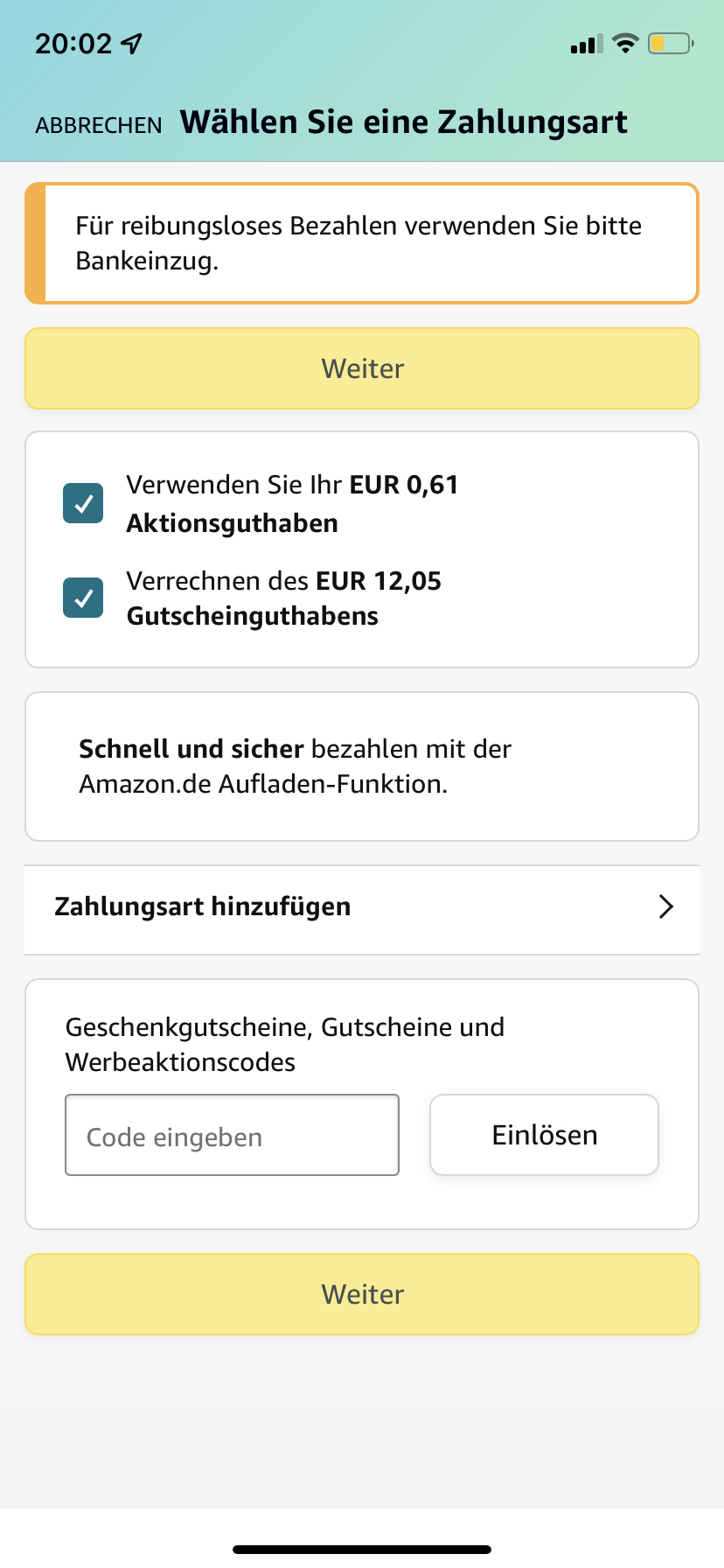Viewport: 724px width, 1568px height.
Task: Focus the Code eingeben input field
Action: [x=232, y=1134]
